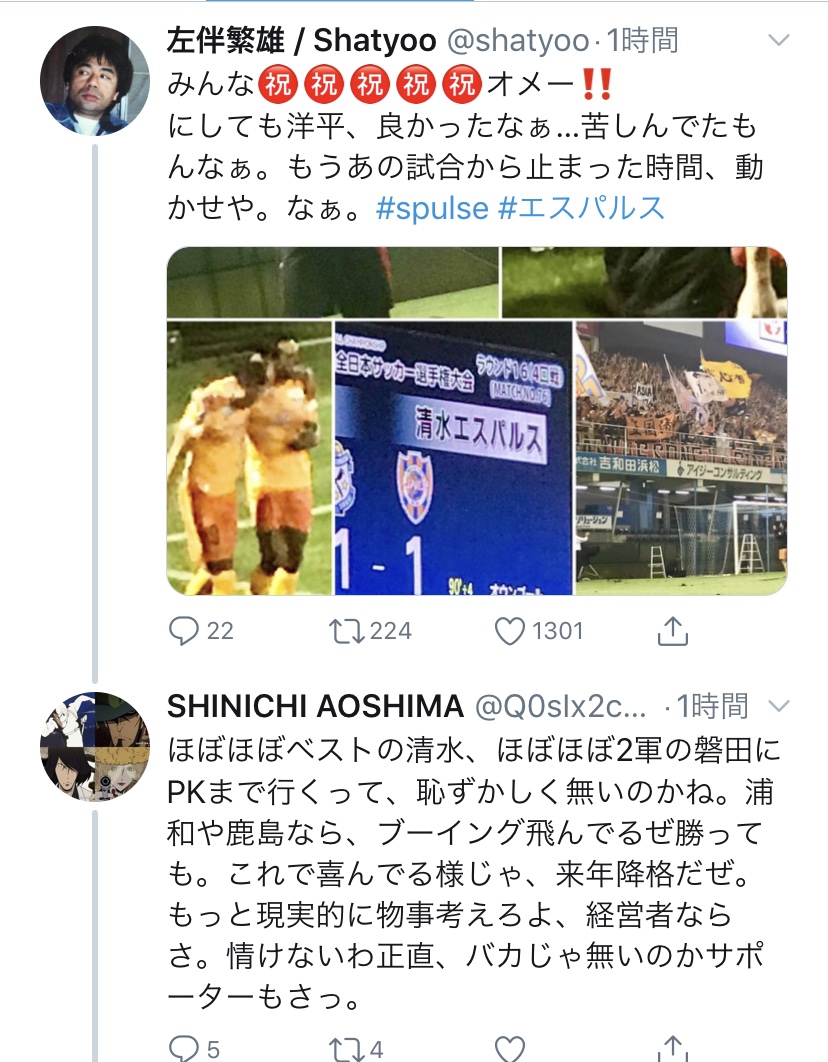Image resolution: width=828 pixels, height=1062 pixels.
Task: Open SHINICHI AOSHIMA's profile avatar
Action: click(95, 746)
